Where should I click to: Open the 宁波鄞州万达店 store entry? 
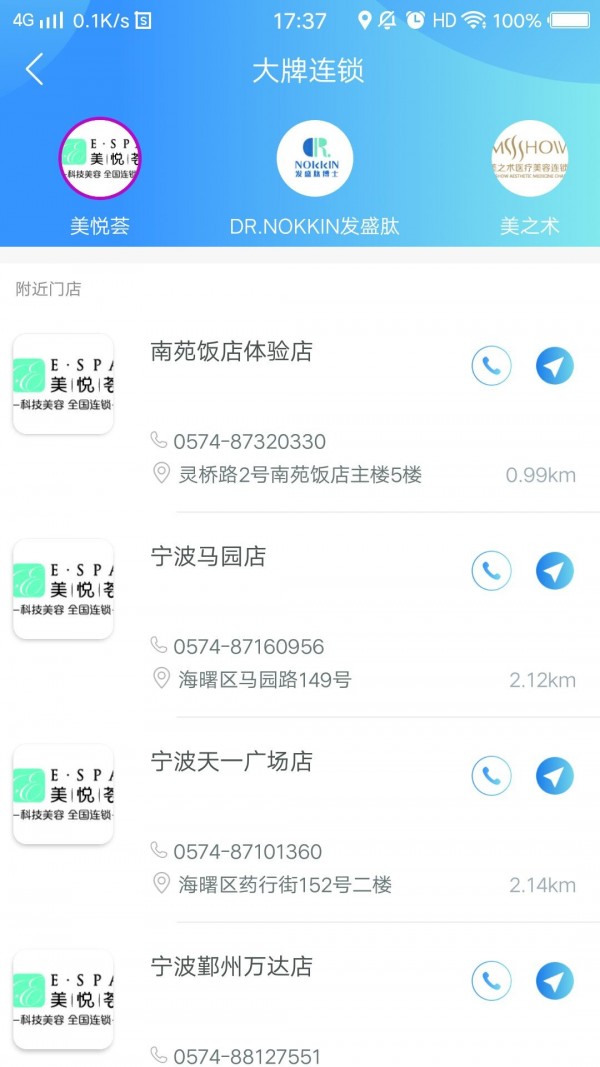pos(300,996)
